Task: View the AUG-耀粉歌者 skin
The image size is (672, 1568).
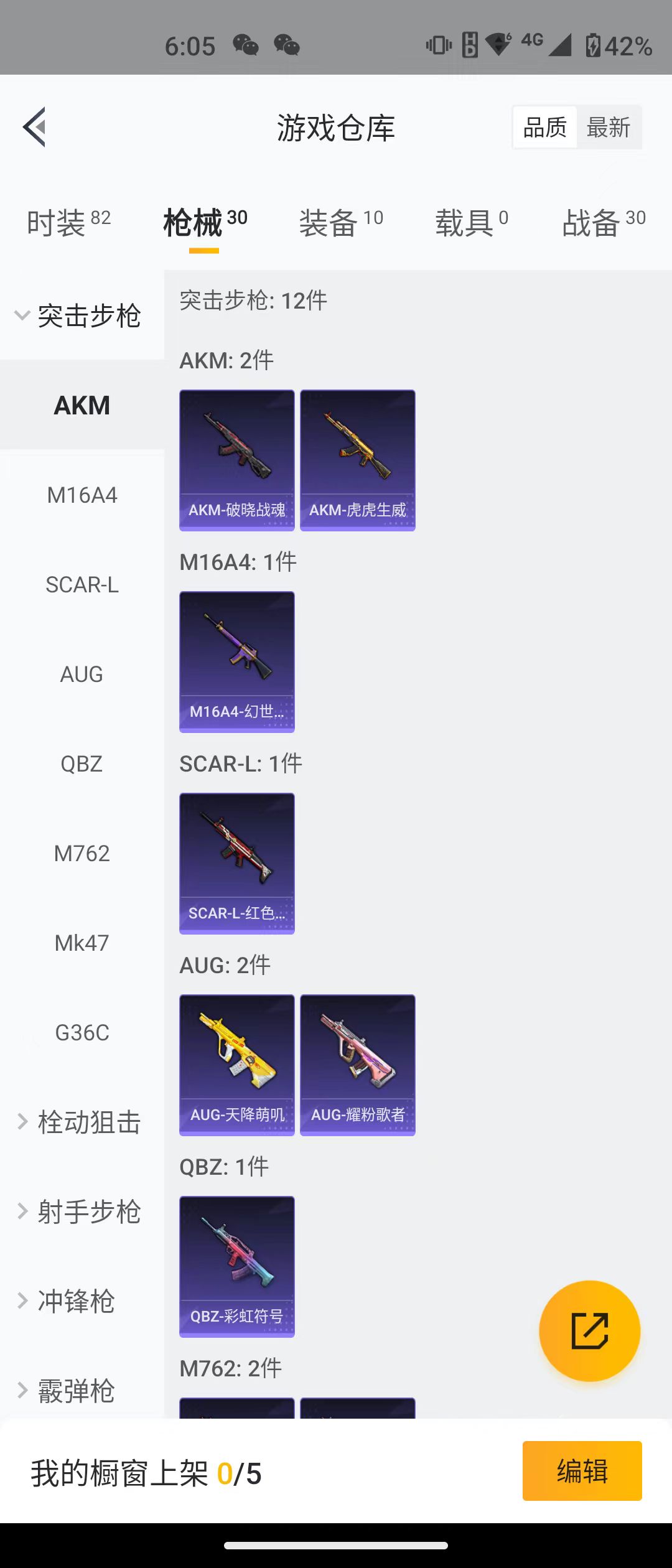Action: [357, 1065]
